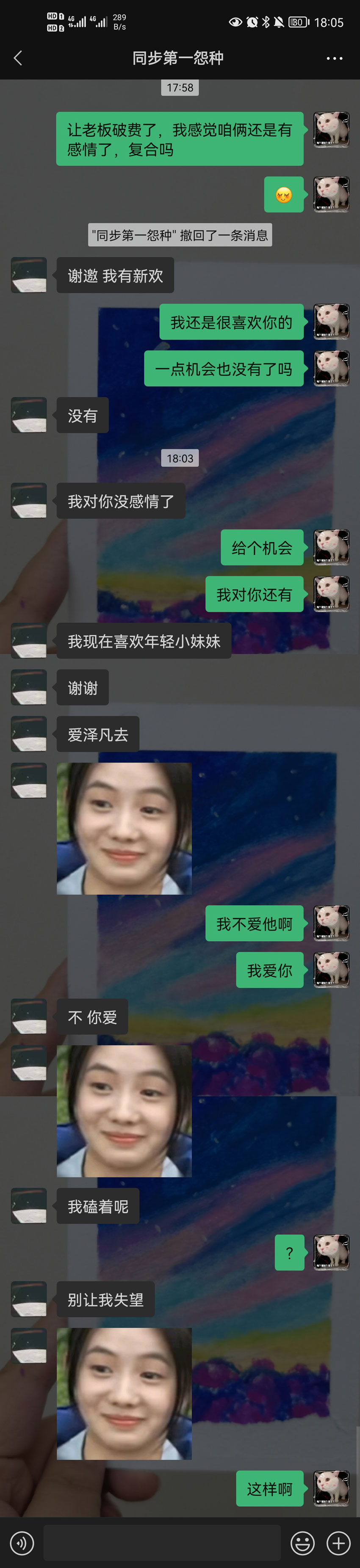Open the chat info overflow menu
Viewport: 360px width, 1568px height.
335,58
